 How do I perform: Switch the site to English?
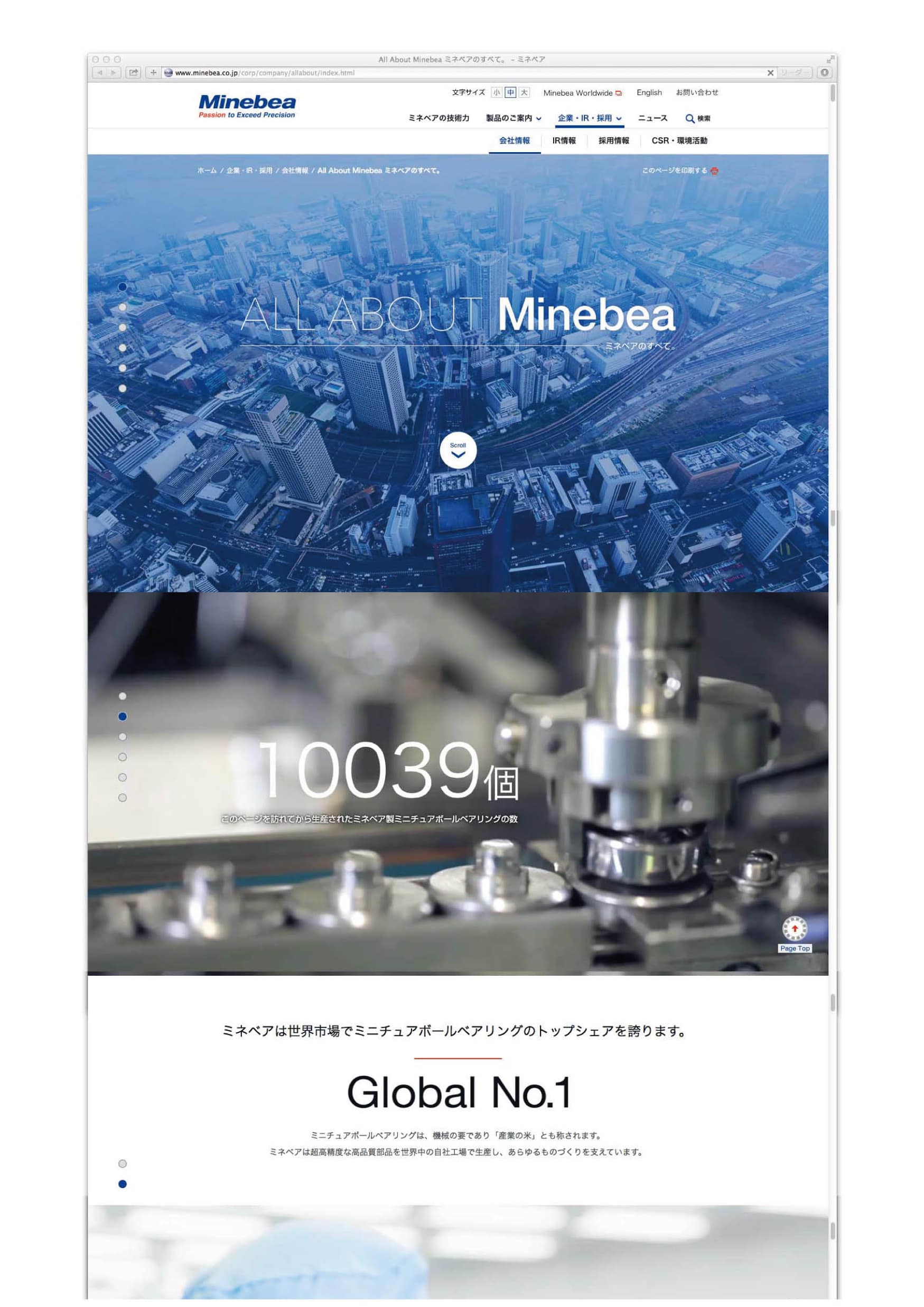click(x=648, y=92)
